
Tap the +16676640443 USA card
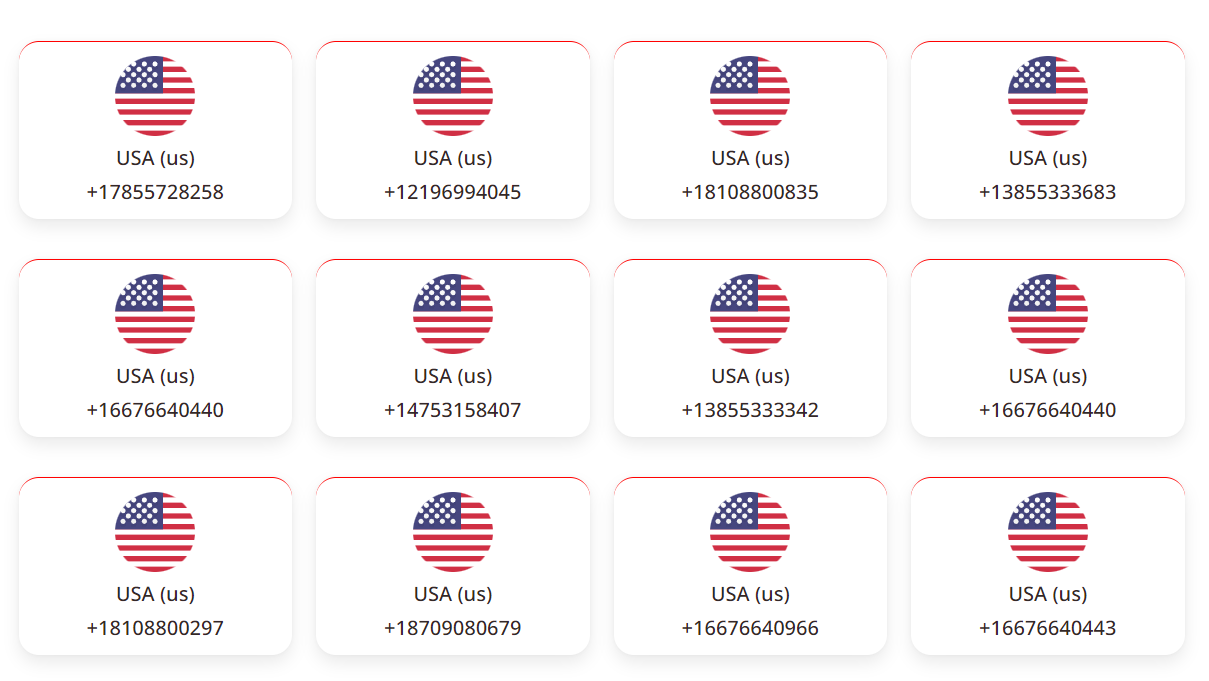1047,566
